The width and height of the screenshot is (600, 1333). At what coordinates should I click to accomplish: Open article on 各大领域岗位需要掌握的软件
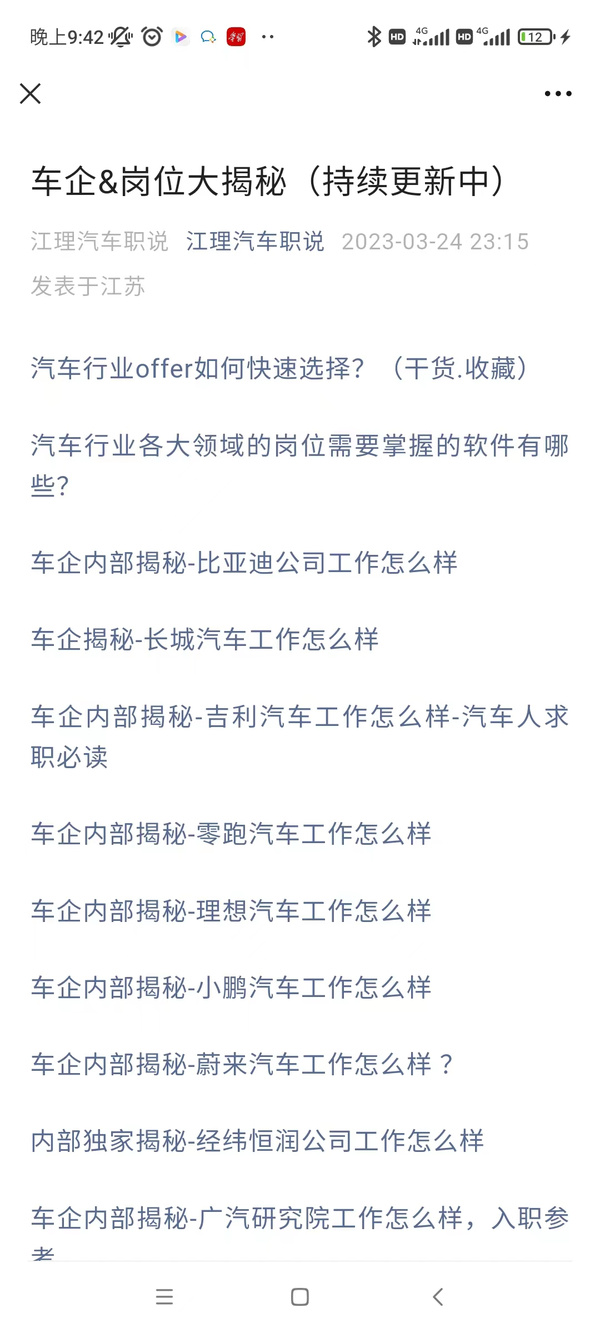click(x=300, y=465)
